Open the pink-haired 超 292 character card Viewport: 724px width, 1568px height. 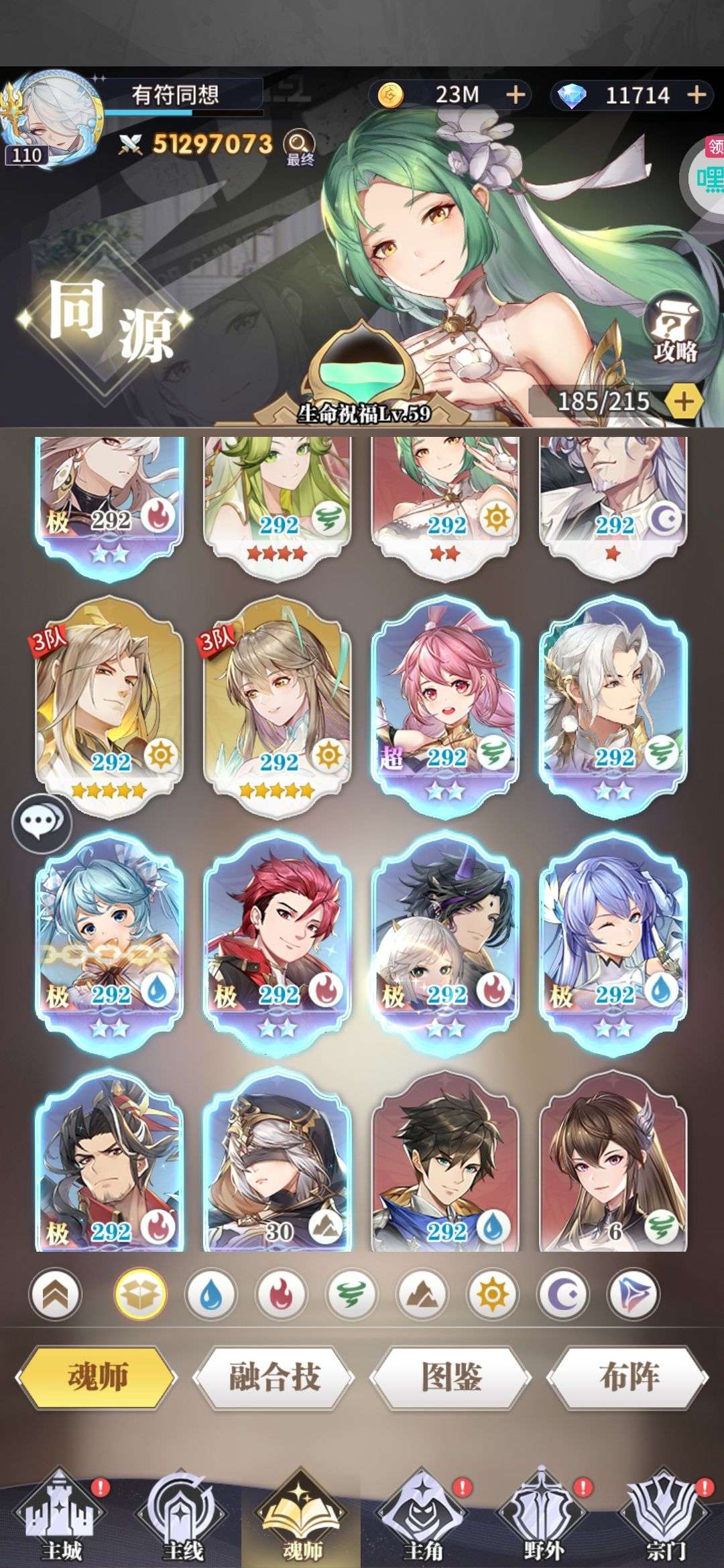[x=445, y=704]
